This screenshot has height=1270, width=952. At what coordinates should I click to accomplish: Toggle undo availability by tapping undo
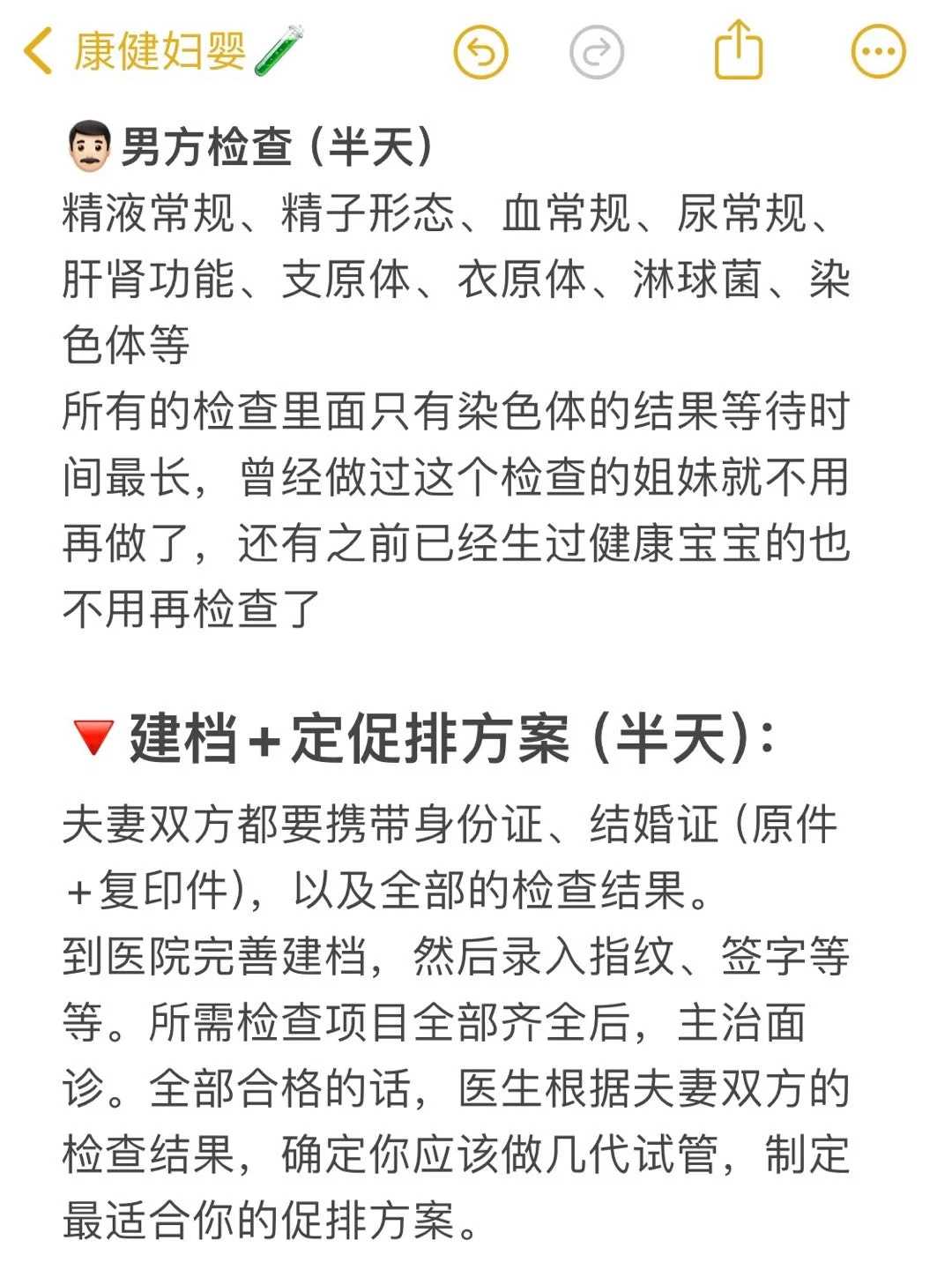click(x=480, y=52)
